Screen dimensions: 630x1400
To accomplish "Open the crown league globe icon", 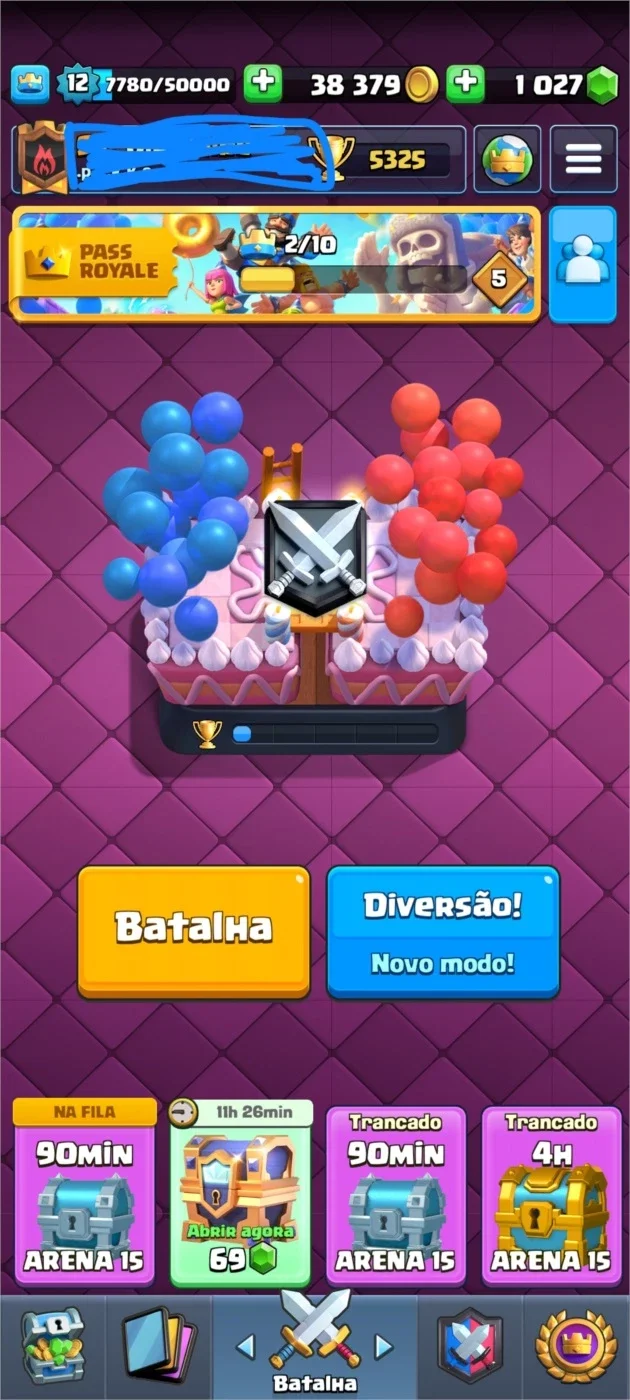I will pyautogui.click(x=507, y=159).
